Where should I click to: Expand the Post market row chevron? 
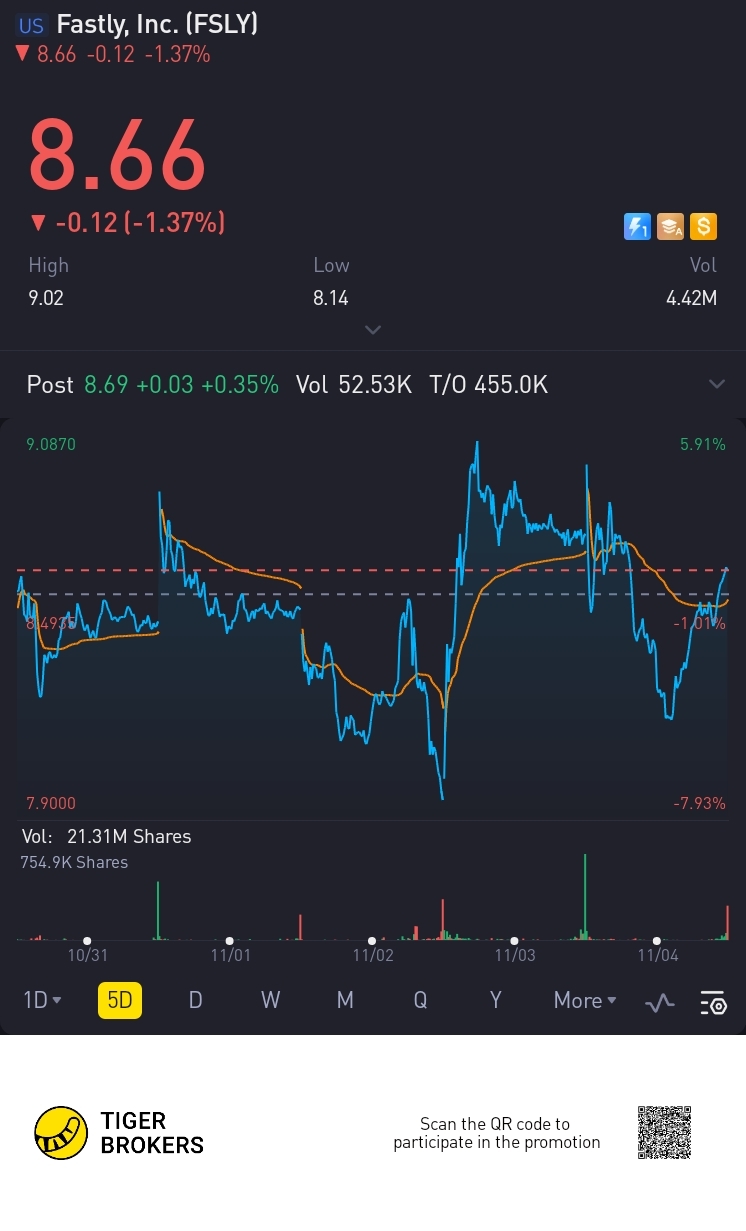[x=716, y=384]
